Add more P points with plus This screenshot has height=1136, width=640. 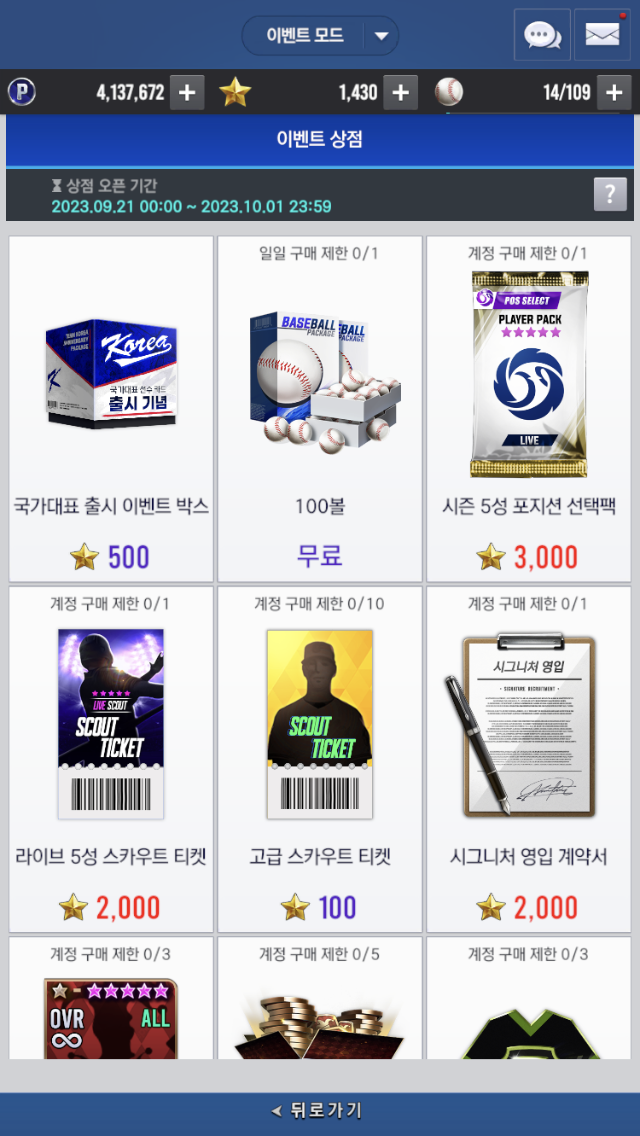[187, 93]
